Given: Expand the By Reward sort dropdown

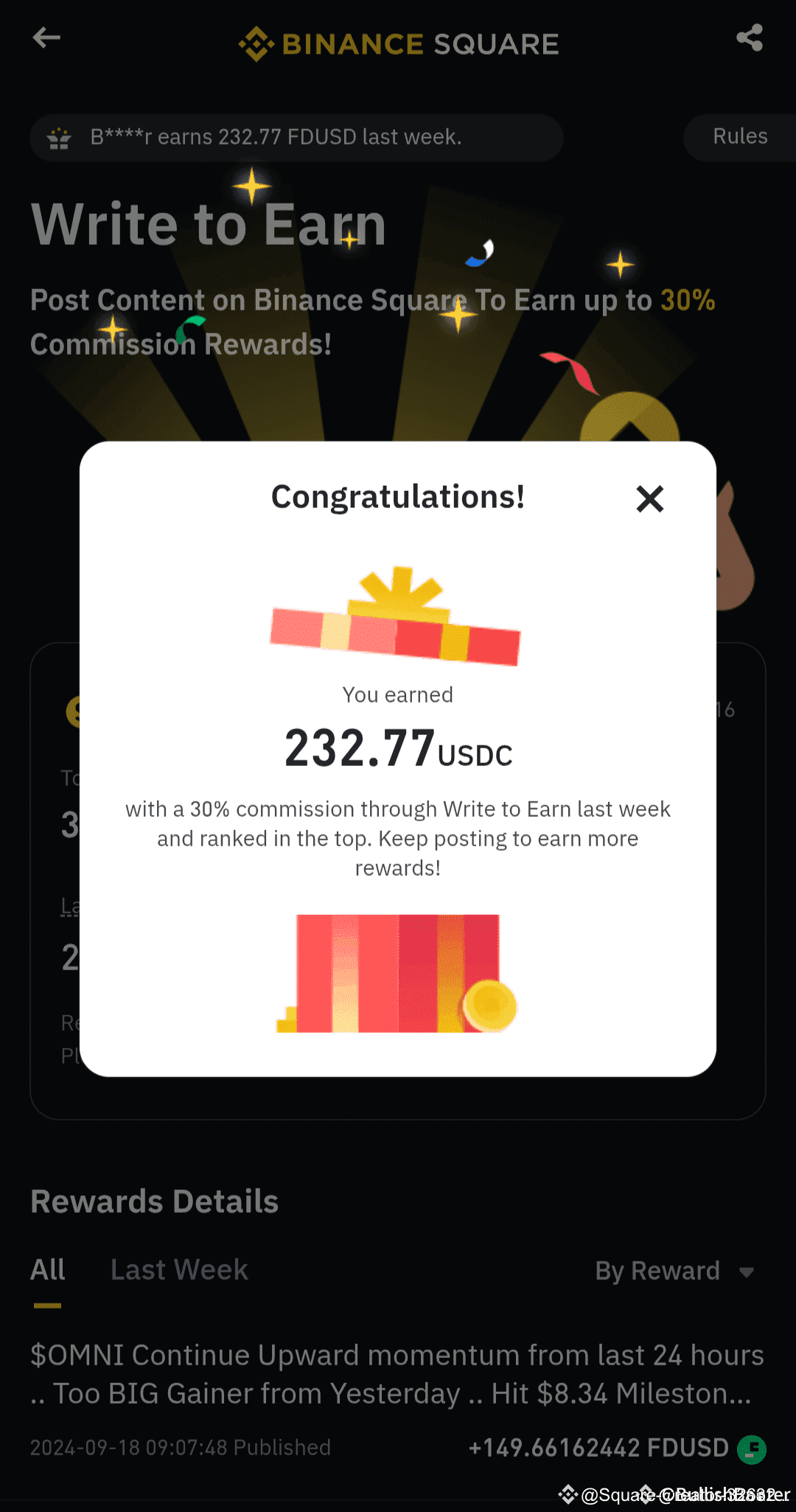Looking at the screenshot, I should click(674, 1271).
